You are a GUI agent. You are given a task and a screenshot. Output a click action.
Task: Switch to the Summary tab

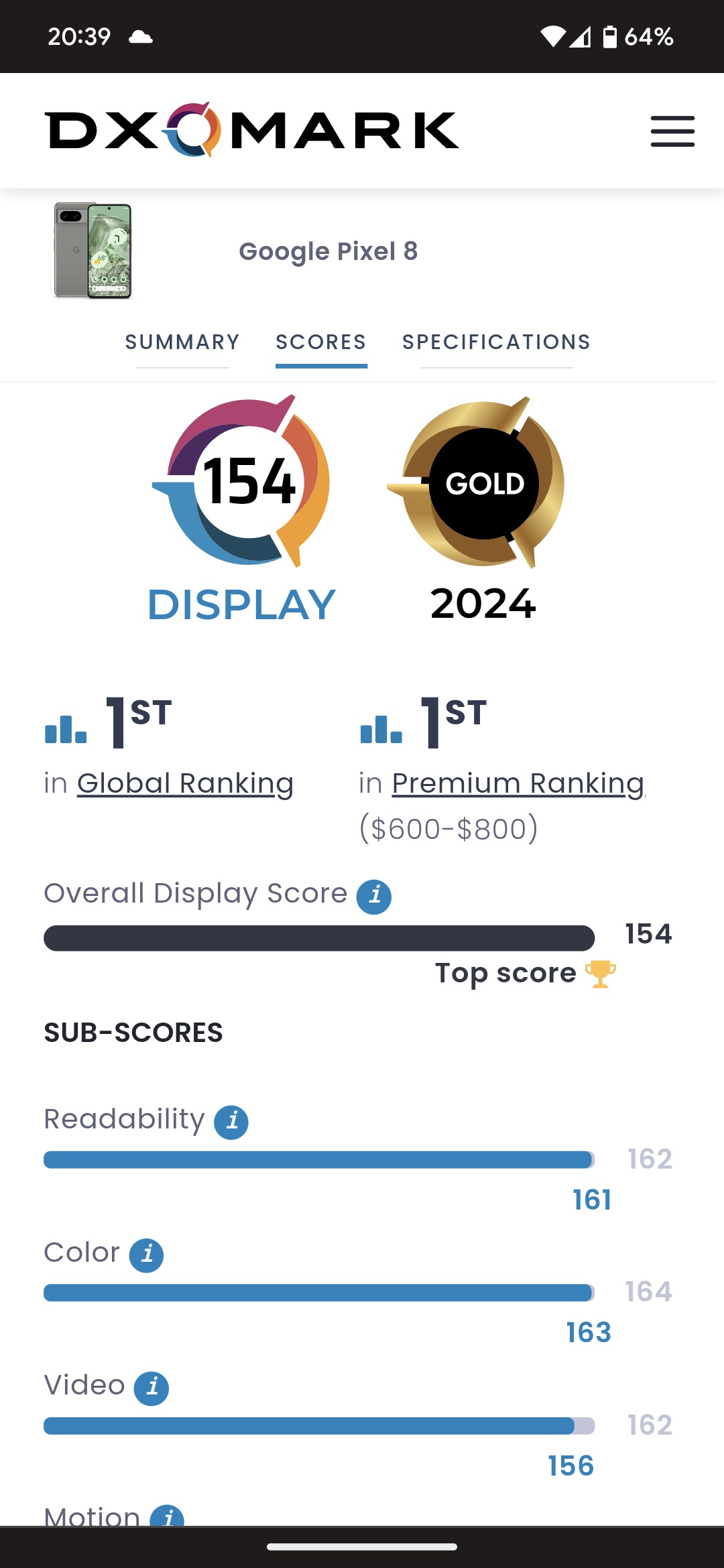point(182,342)
